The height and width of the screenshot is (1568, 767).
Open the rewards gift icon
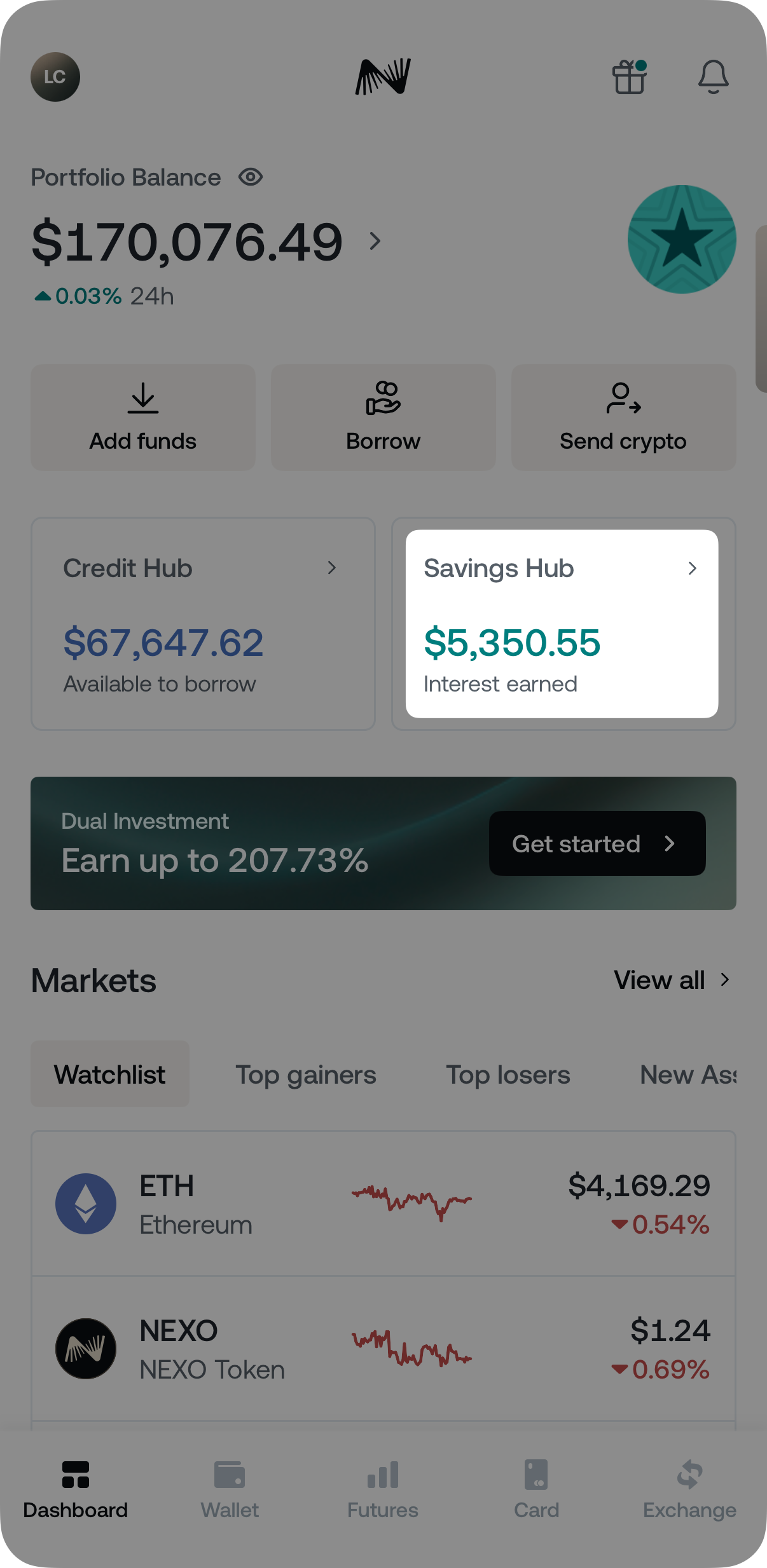(x=630, y=78)
